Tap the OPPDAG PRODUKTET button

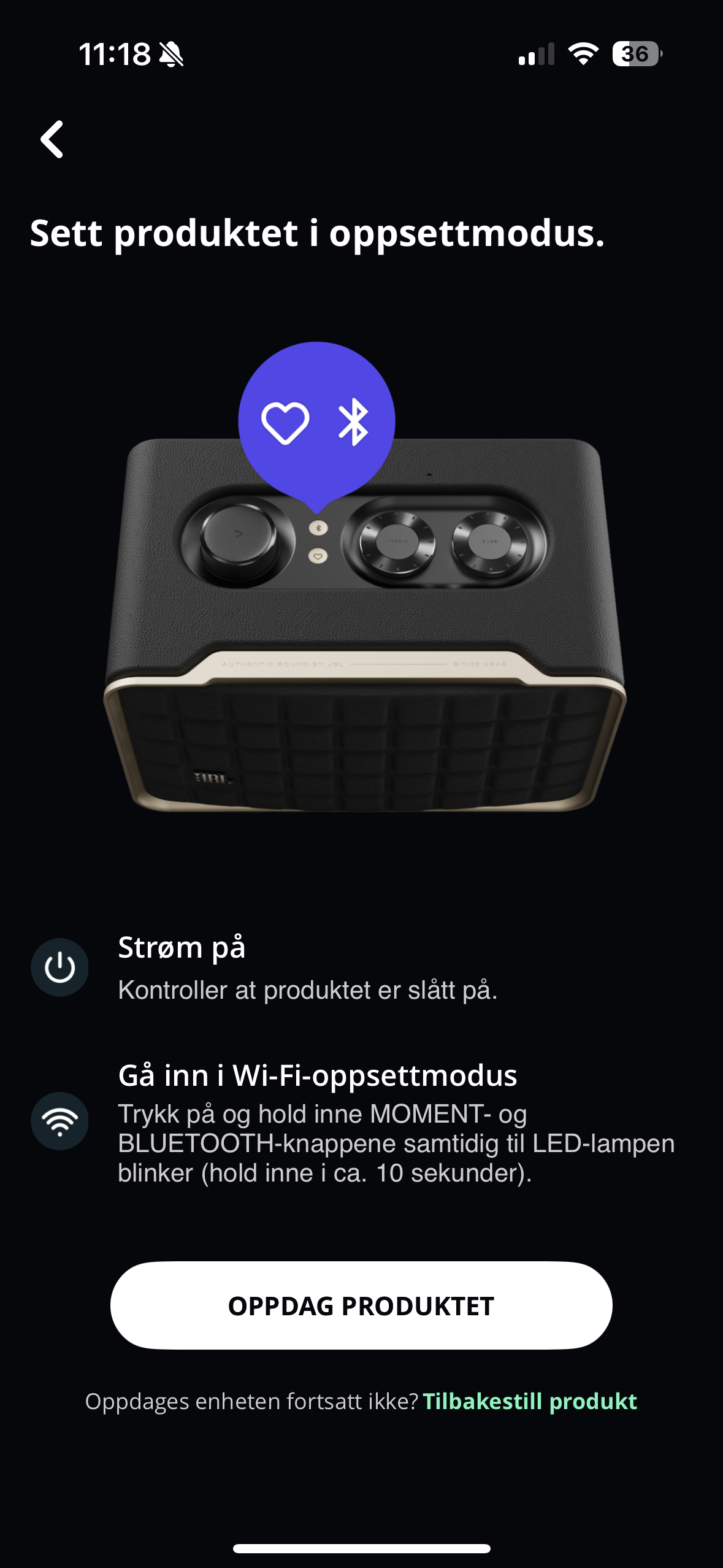point(361,1305)
